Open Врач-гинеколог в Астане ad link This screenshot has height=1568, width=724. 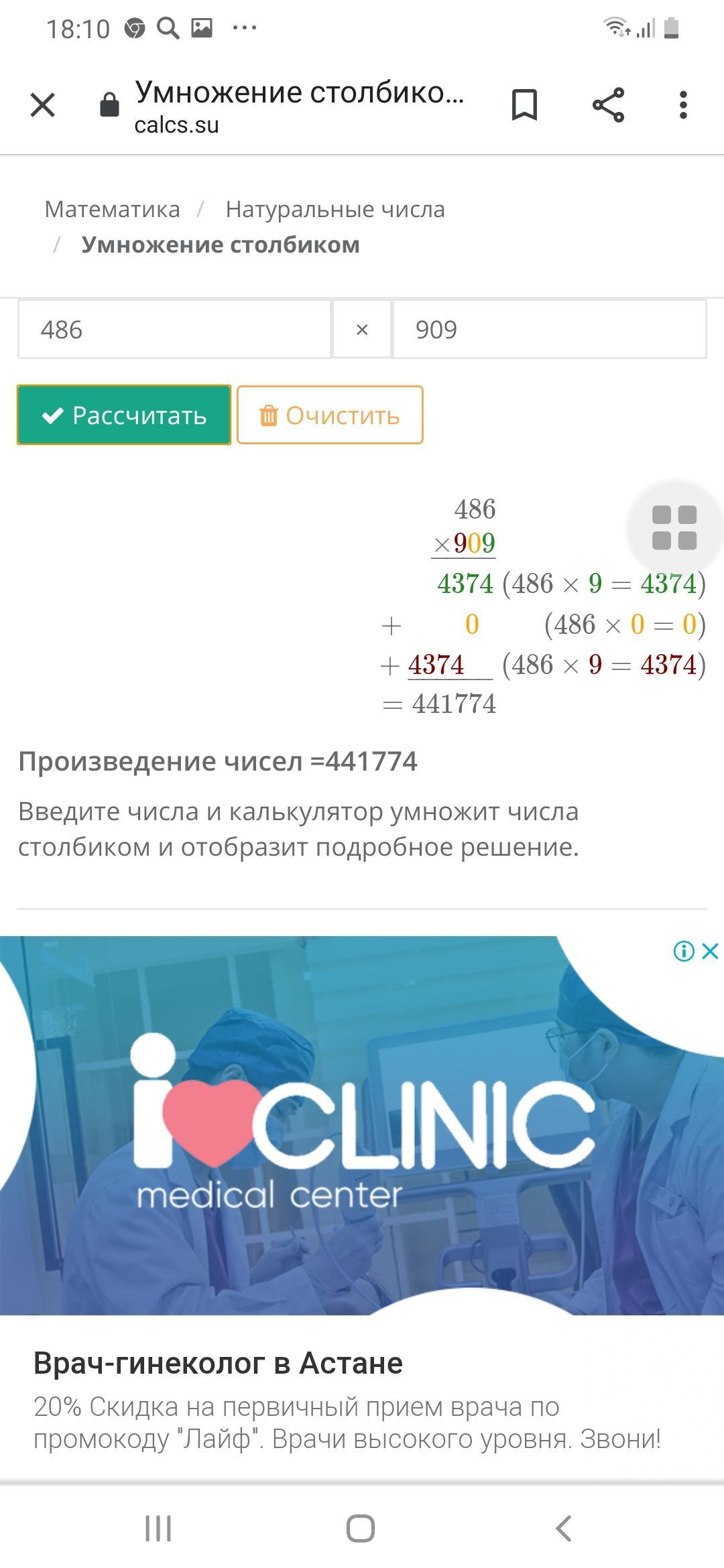pos(218,1363)
